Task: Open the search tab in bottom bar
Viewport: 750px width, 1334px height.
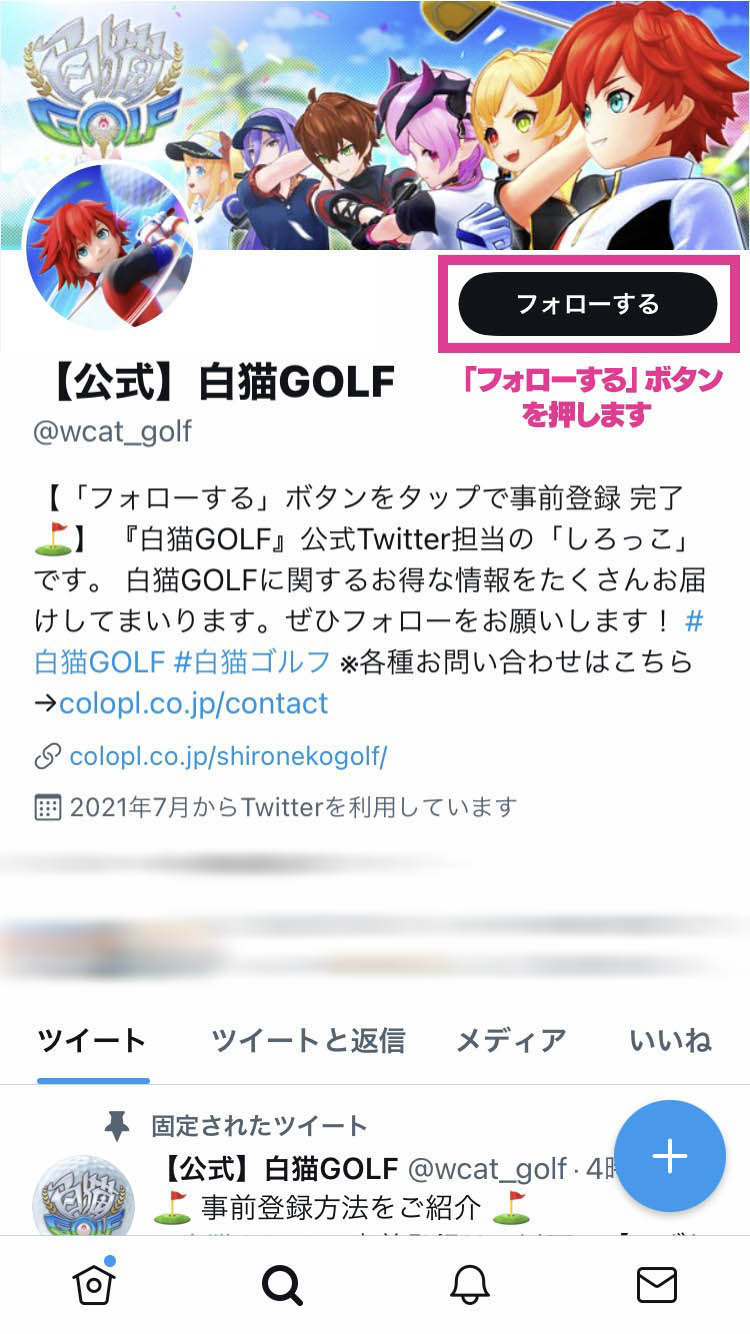Action: (x=282, y=1285)
